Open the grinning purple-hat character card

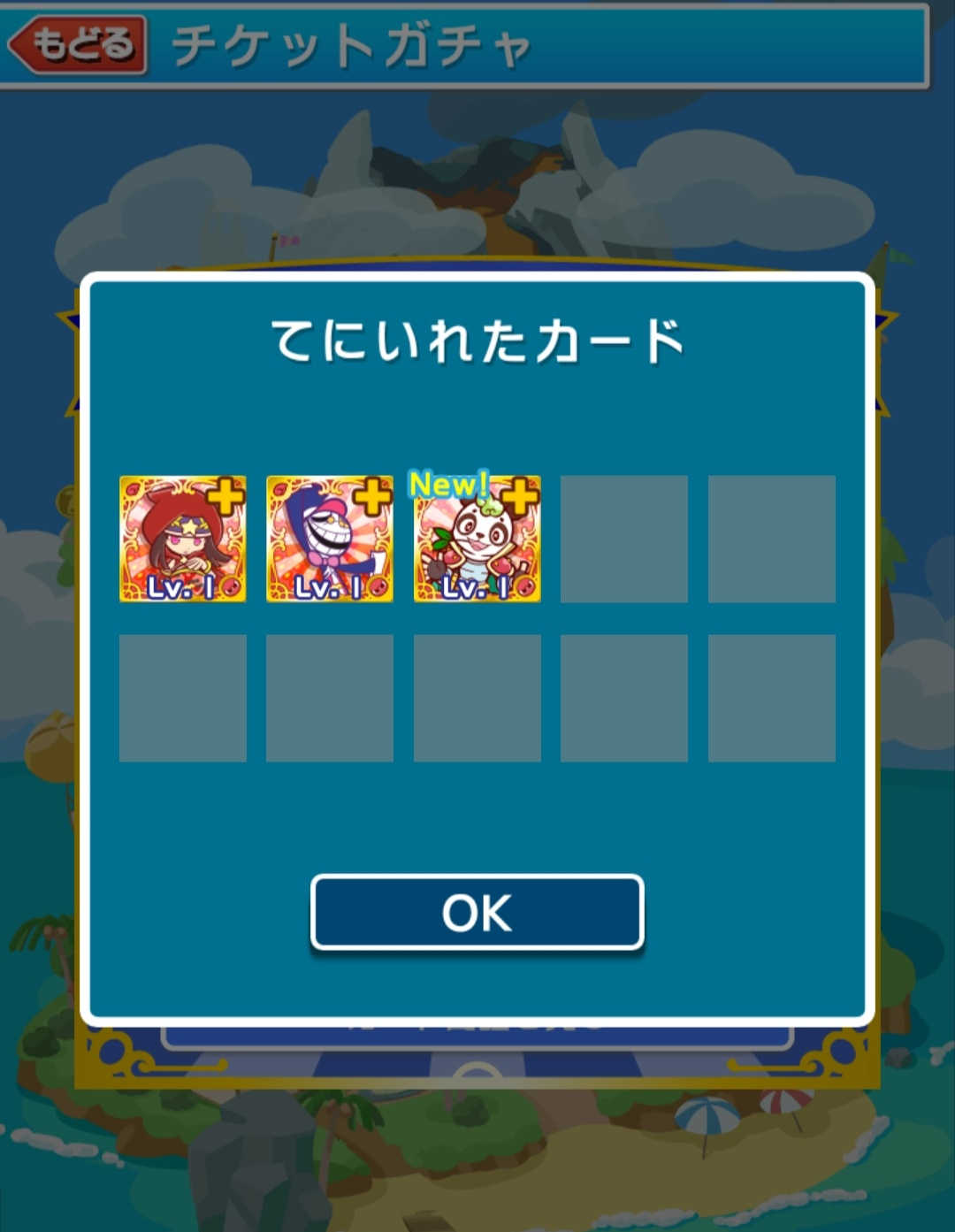tap(329, 539)
